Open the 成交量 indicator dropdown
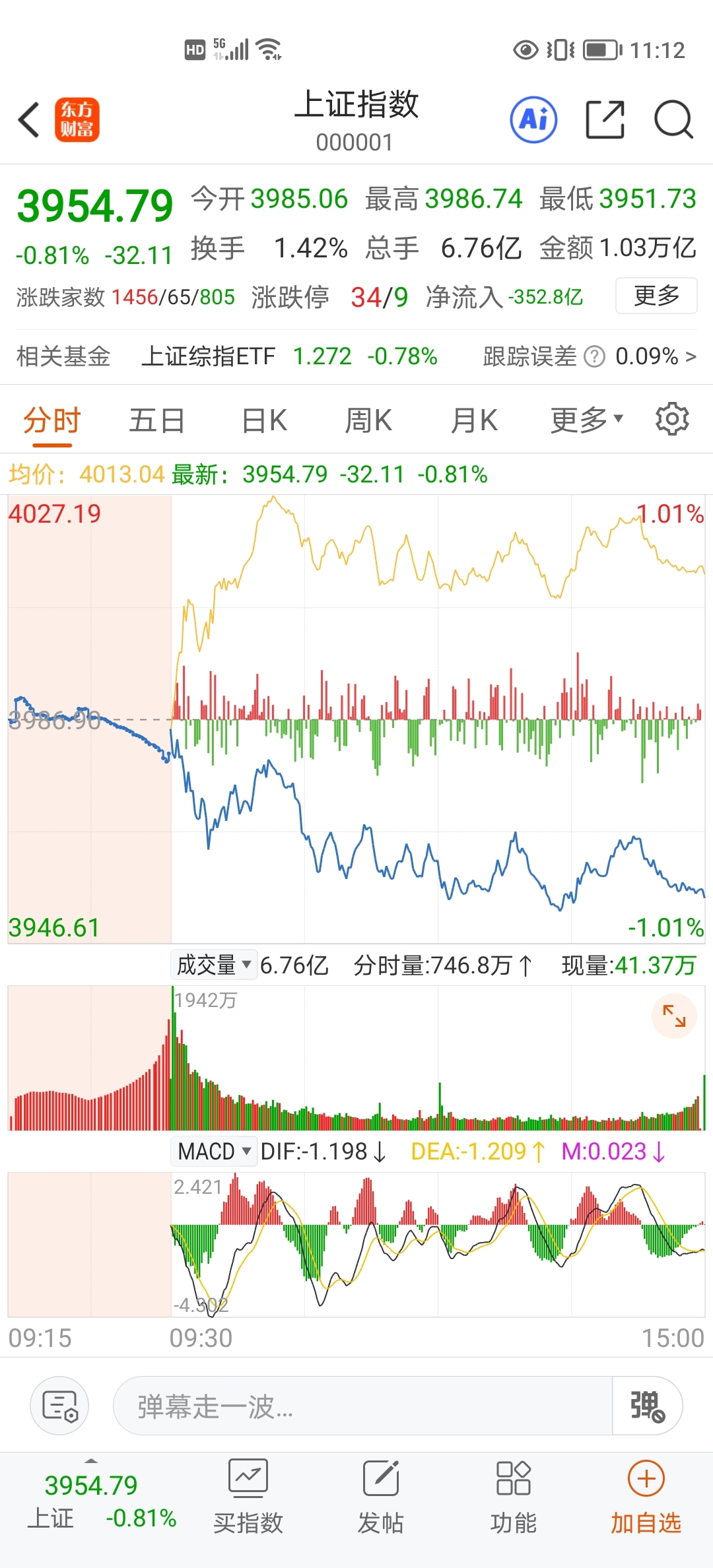This screenshot has width=713, height=1568. pyautogui.click(x=213, y=965)
